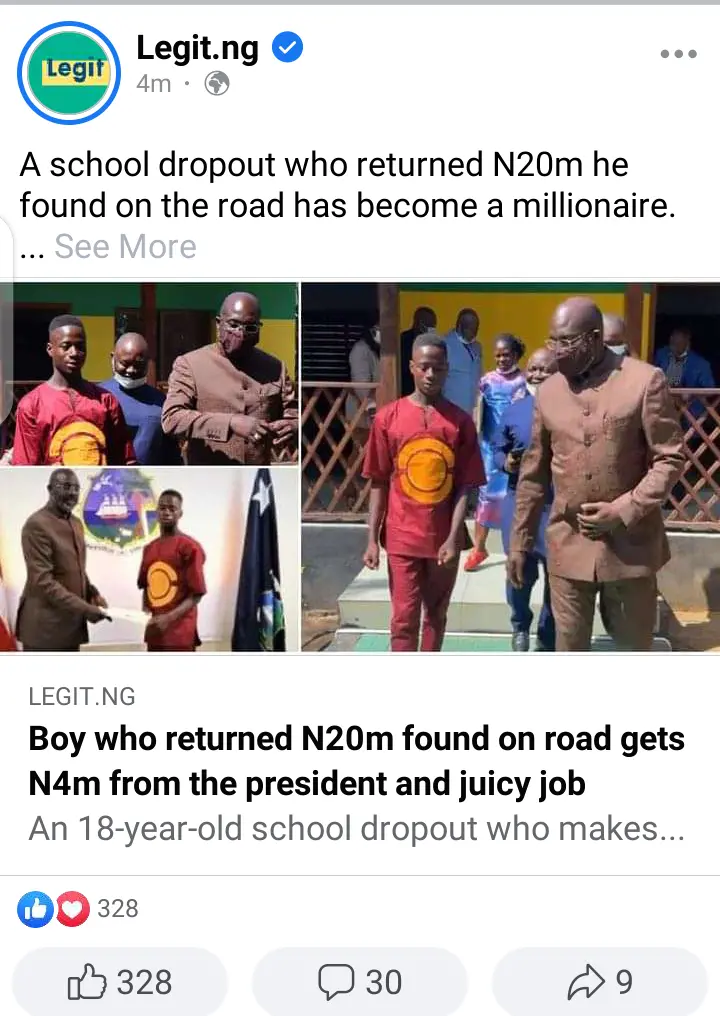This screenshot has width=720, height=1016.
Task: Open the article photo collage
Action: coord(360,466)
